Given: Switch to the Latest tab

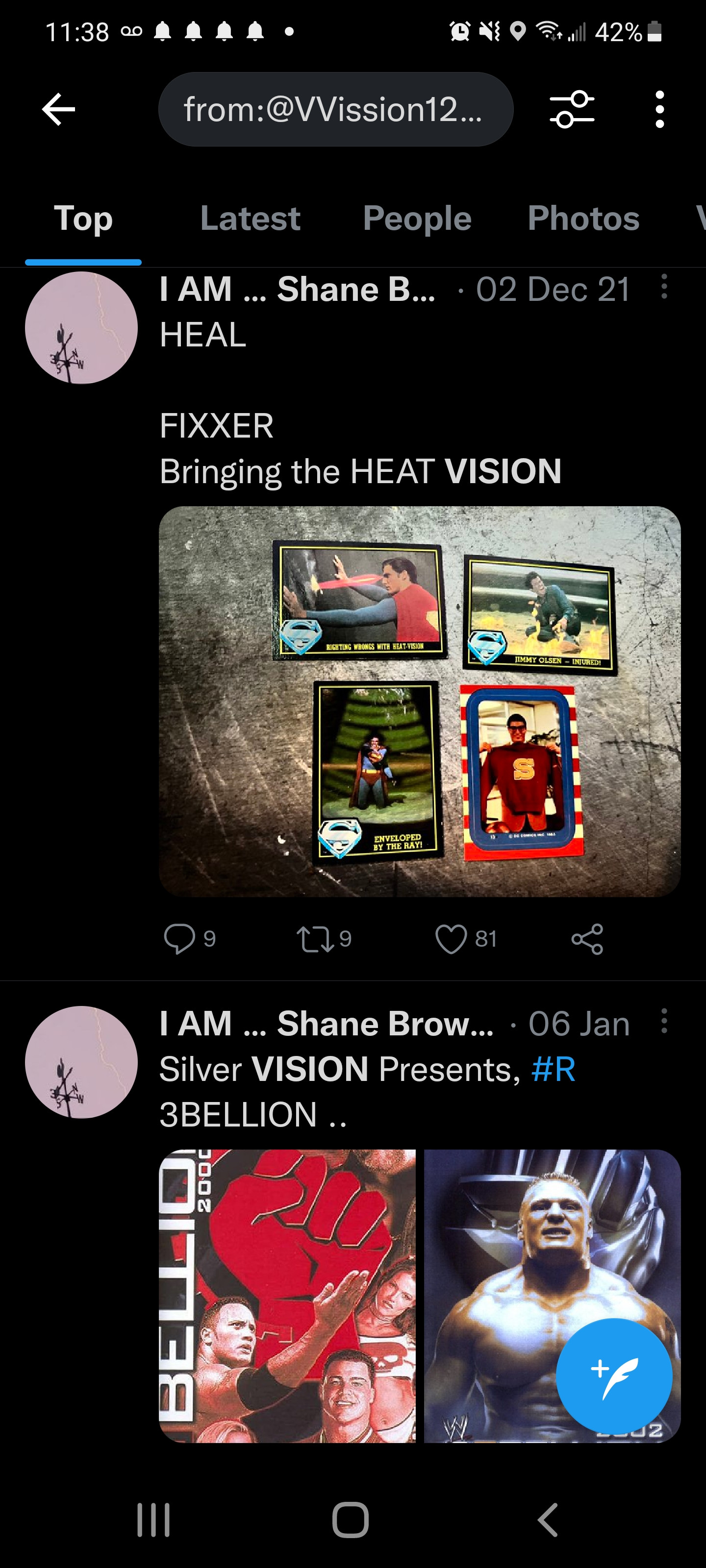Looking at the screenshot, I should click(250, 219).
